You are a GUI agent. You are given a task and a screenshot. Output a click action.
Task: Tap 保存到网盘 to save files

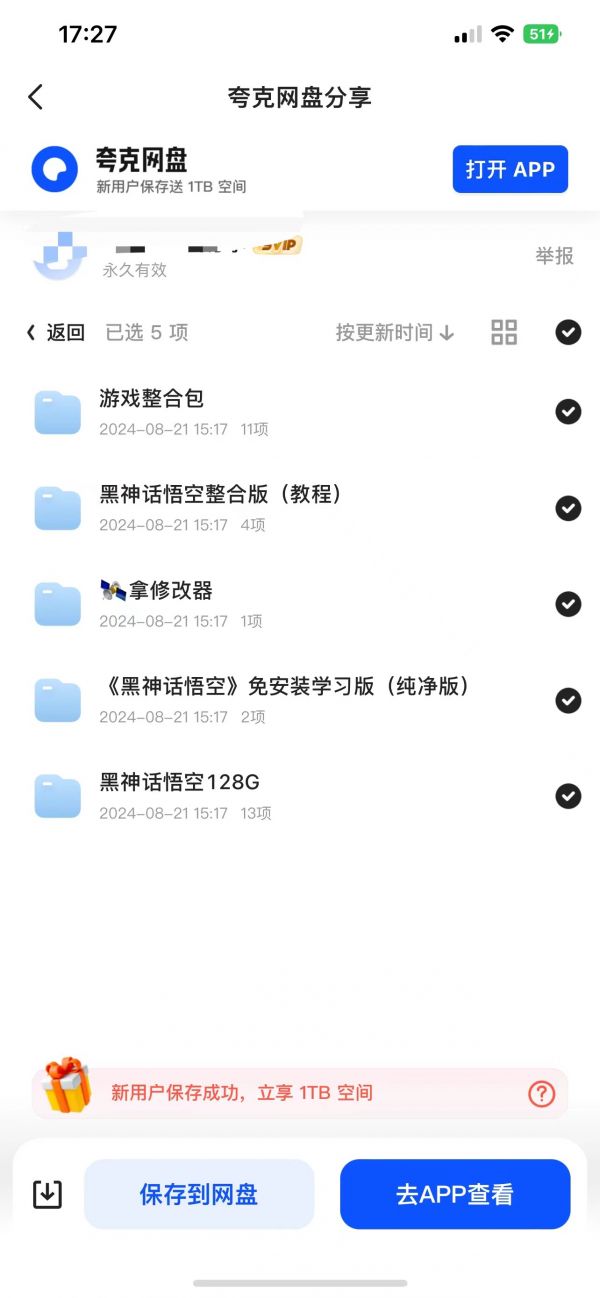(199, 1194)
